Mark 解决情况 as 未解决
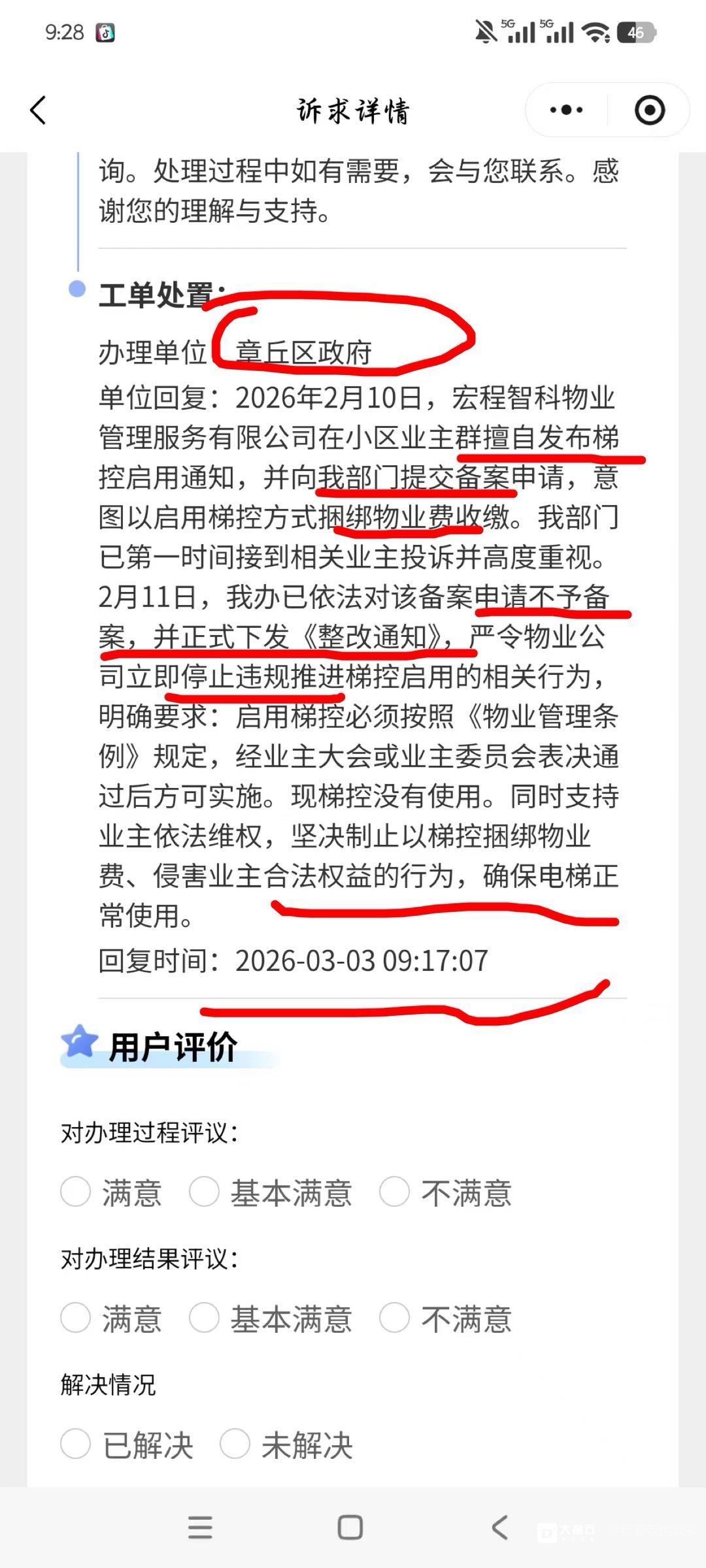The width and height of the screenshot is (706, 1568). 235,1444
